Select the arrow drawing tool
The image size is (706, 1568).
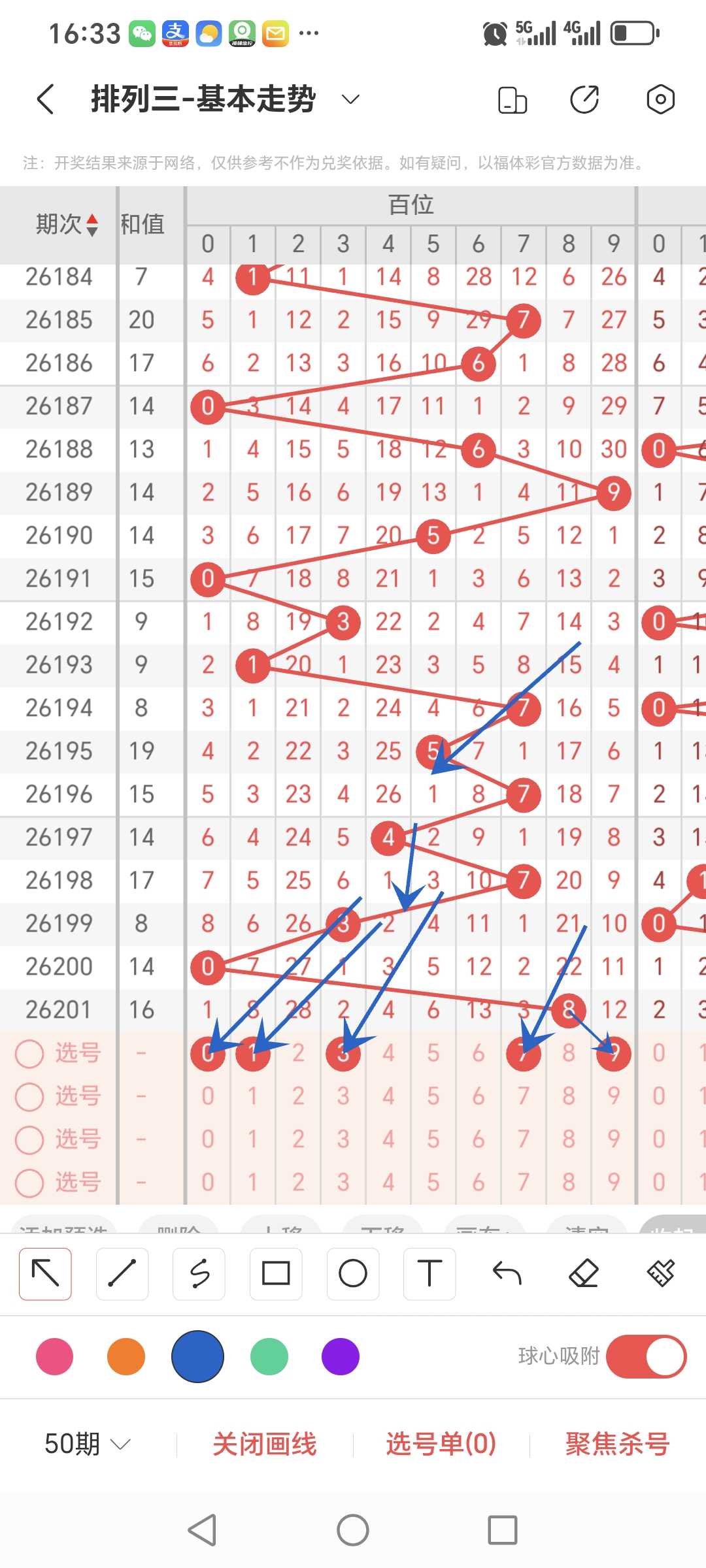(45, 1273)
